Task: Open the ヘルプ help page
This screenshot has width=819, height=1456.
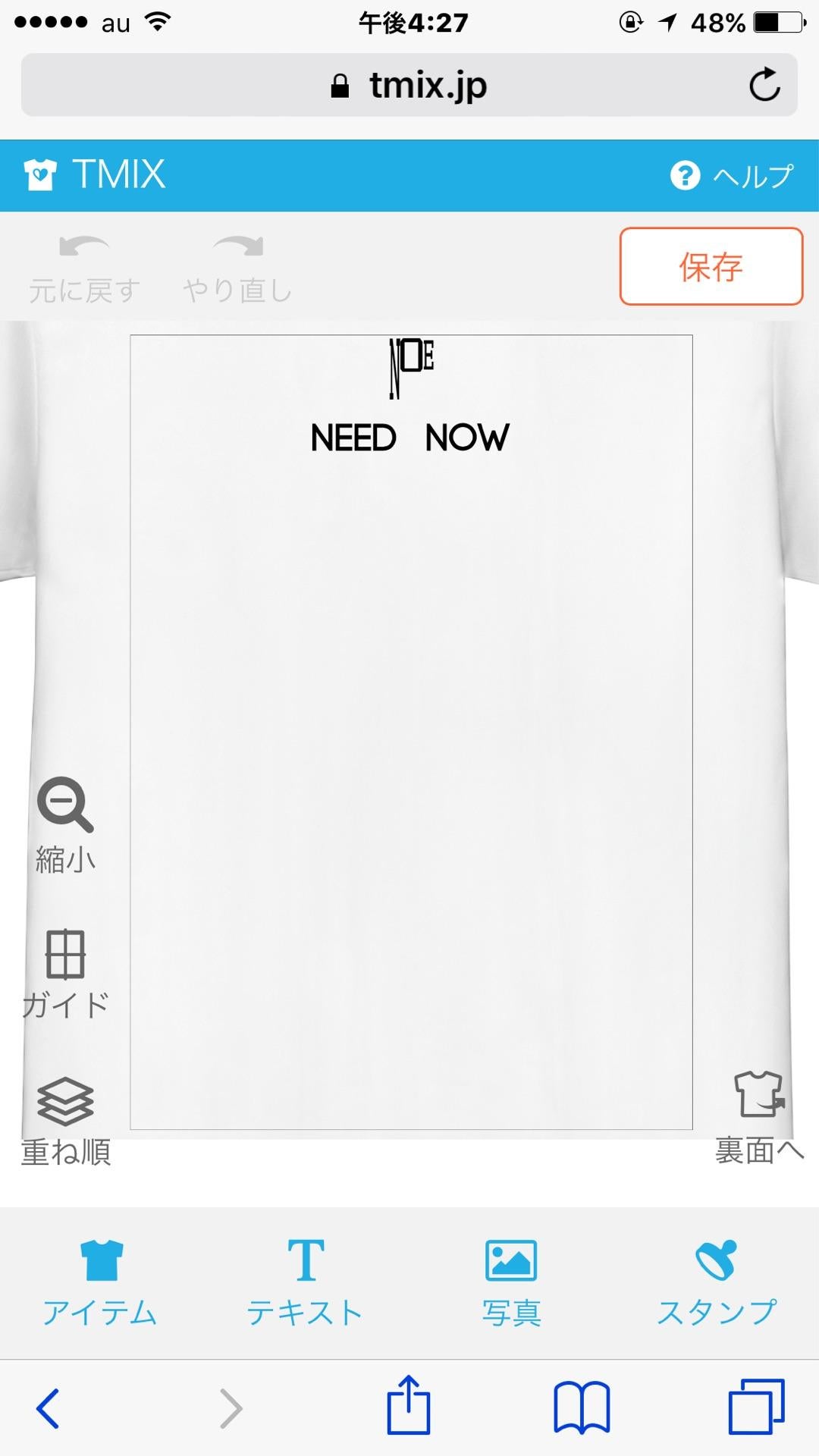Action: pos(732,176)
